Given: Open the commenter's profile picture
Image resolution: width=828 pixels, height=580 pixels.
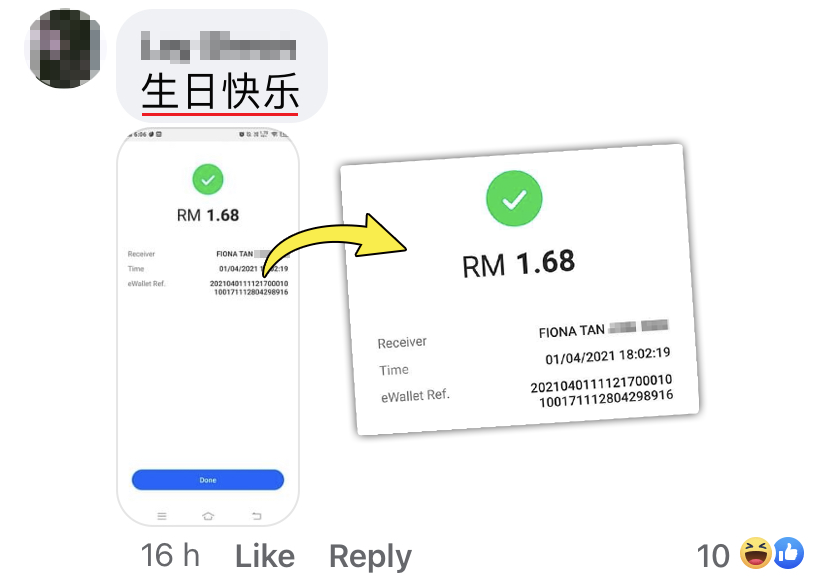Looking at the screenshot, I should [x=65, y=49].
